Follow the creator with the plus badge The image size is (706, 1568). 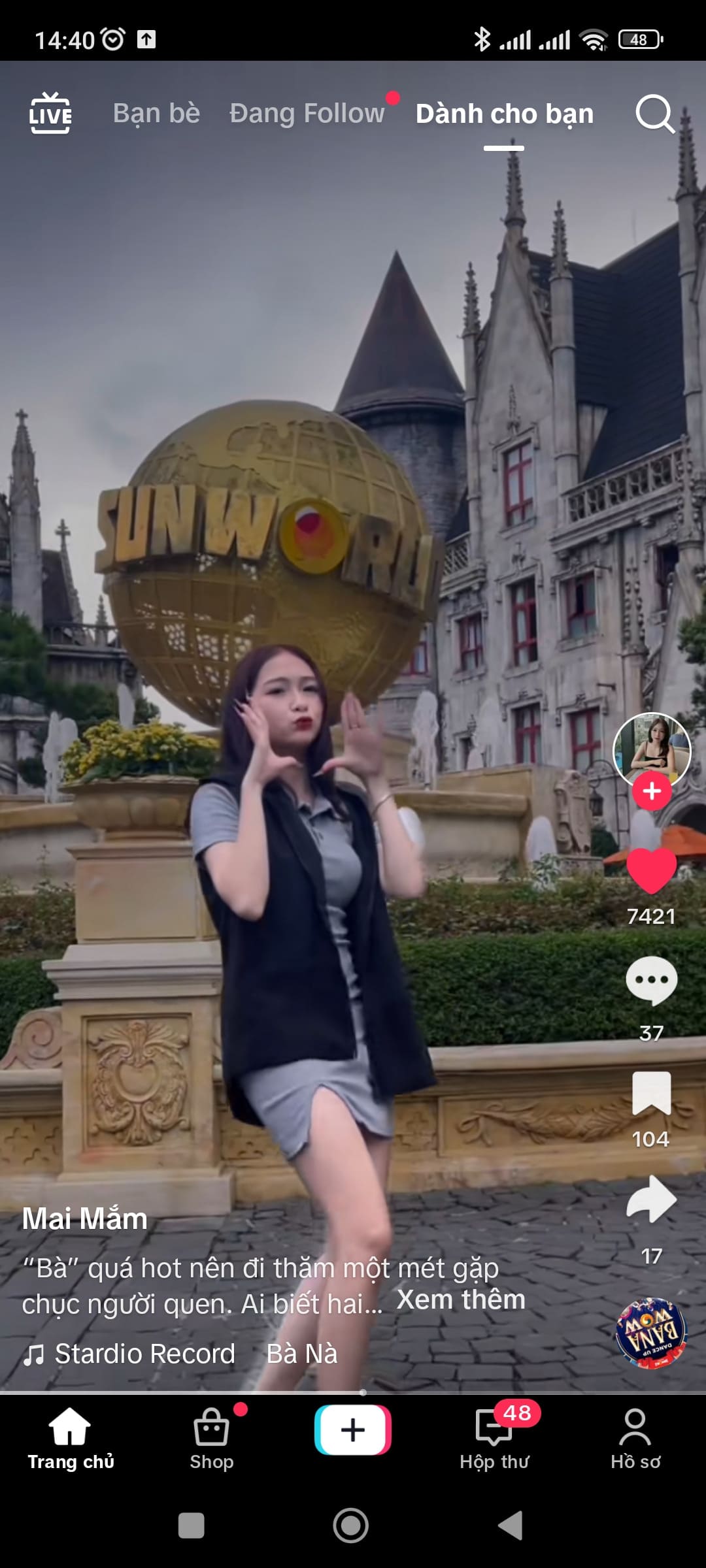point(651,791)
